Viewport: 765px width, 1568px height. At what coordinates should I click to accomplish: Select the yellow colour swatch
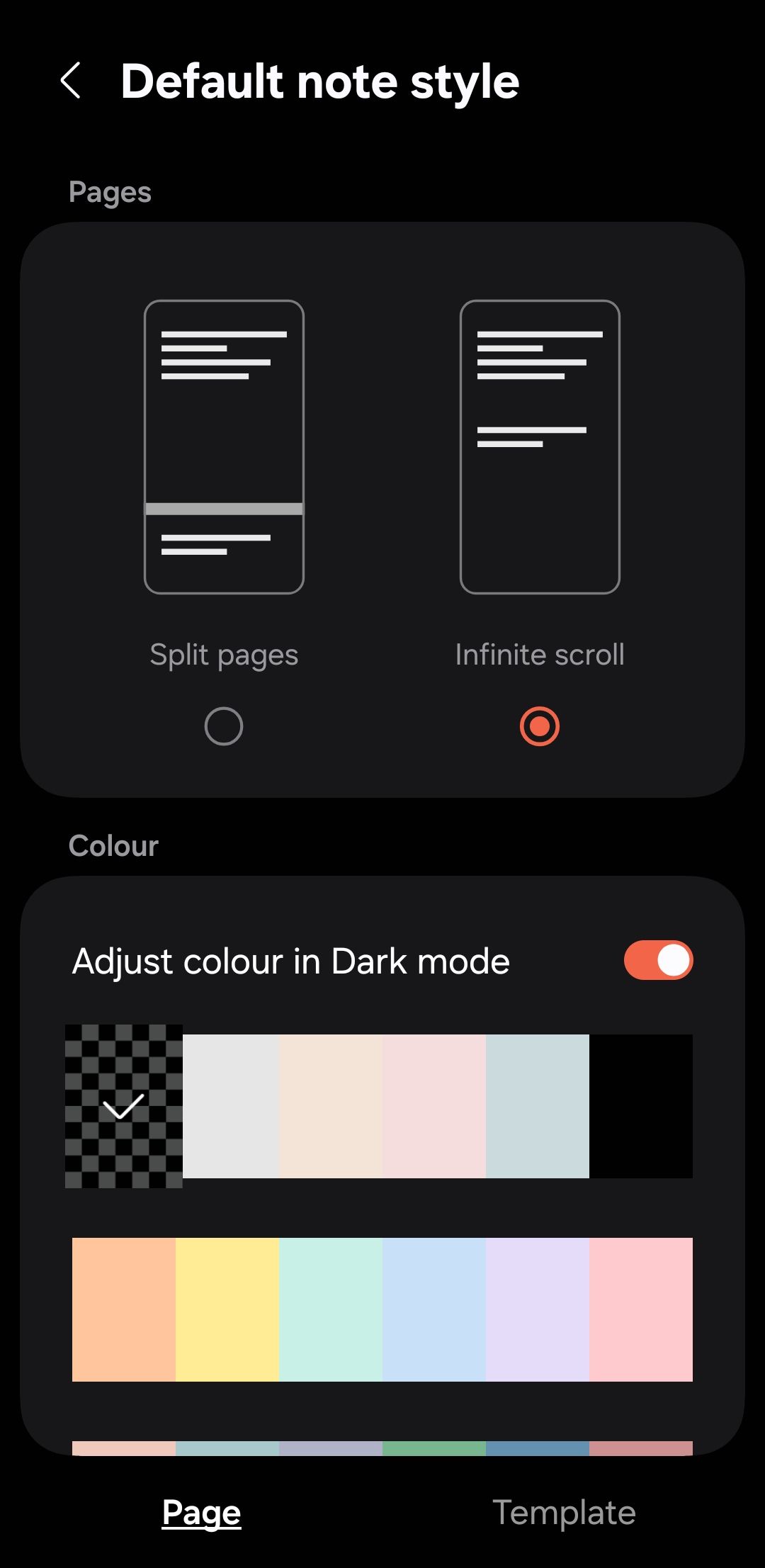227,1309
